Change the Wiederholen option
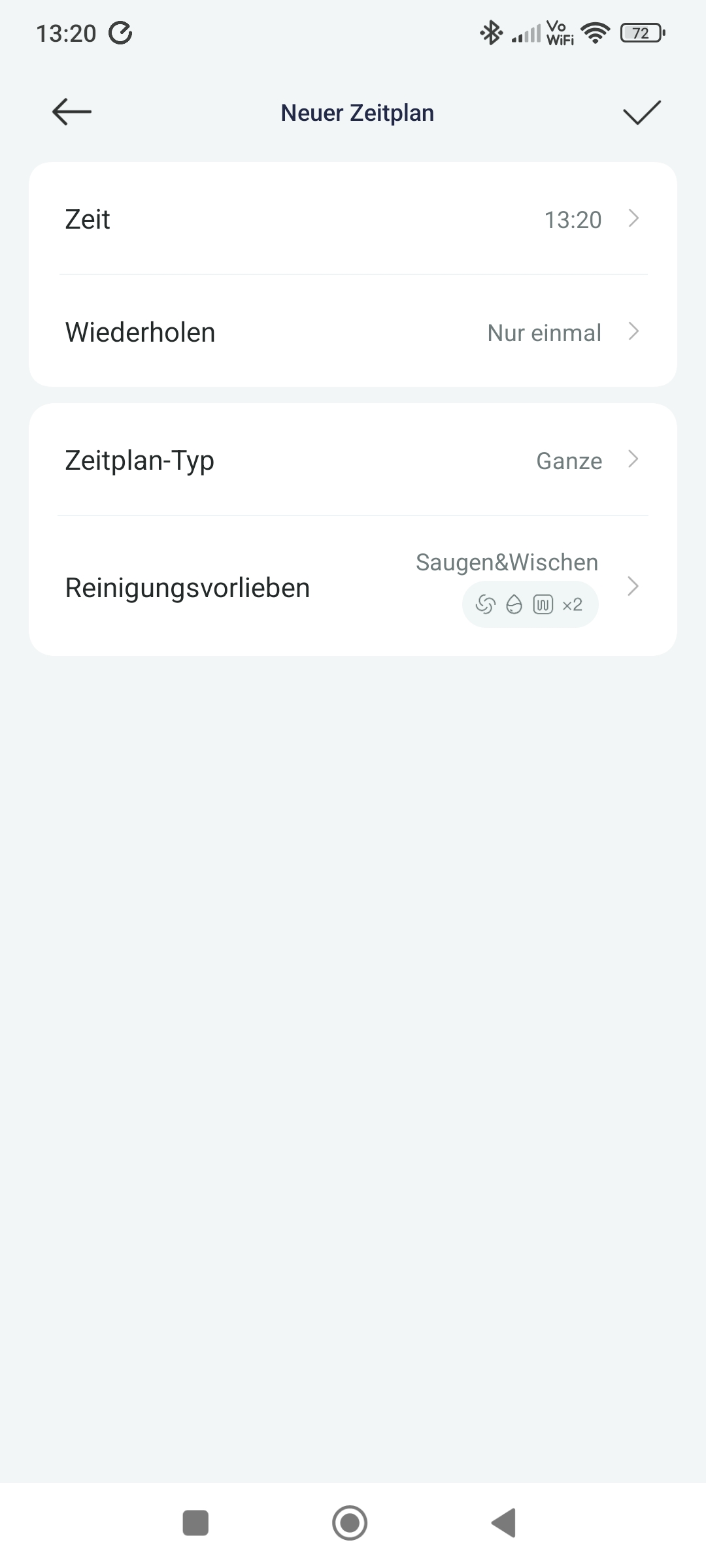The image size is (706, 1568). (x=353, y=333)
